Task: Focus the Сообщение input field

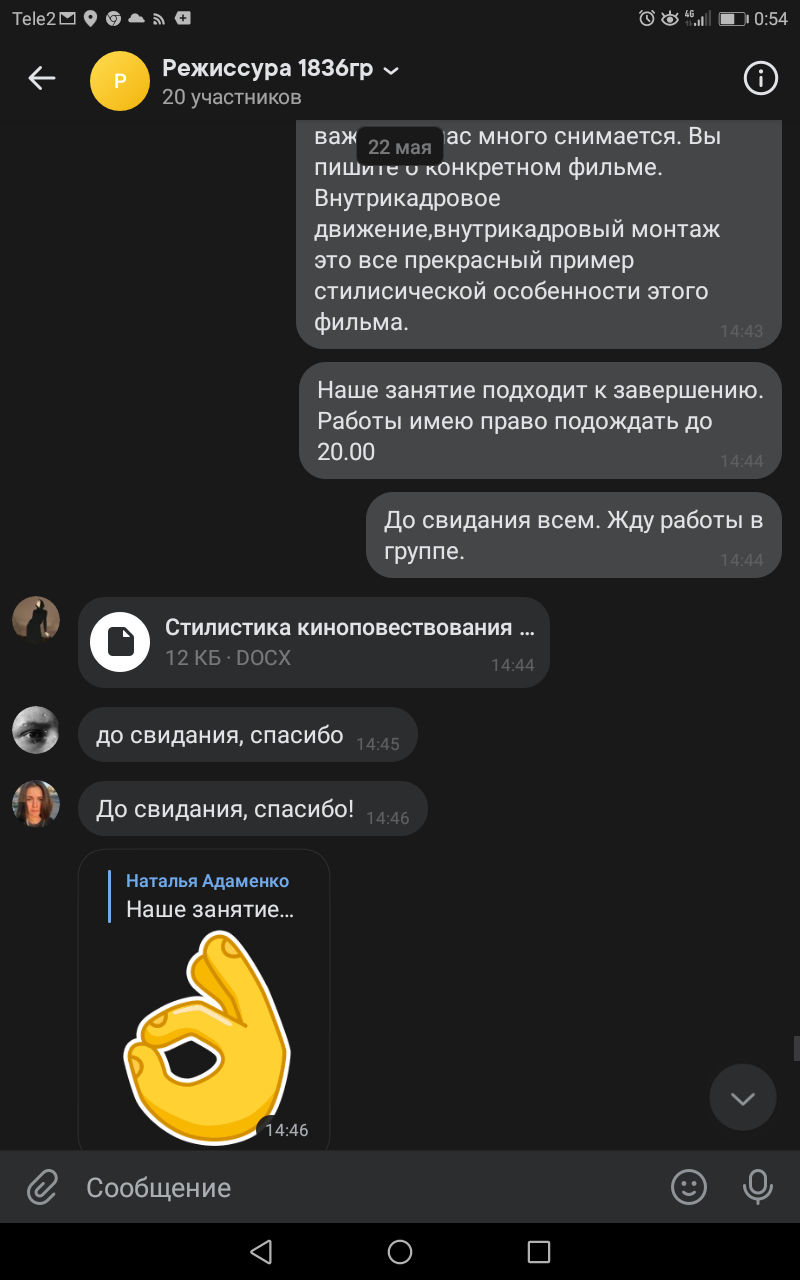Action: click(x=365, y=1188)
